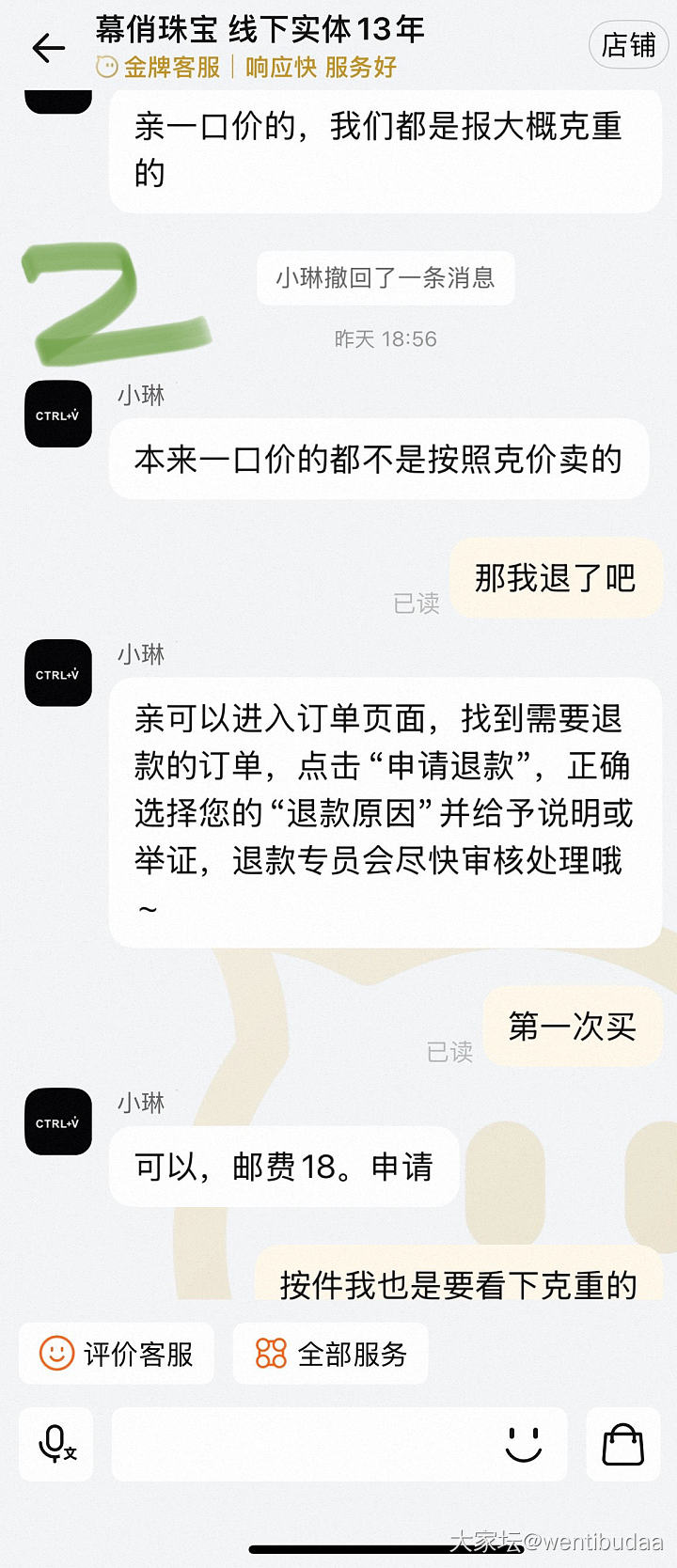The height and width of the screenshot is (1568, 677).
Task: Open the emoji picker
Action: click(x=524, y=1444)
